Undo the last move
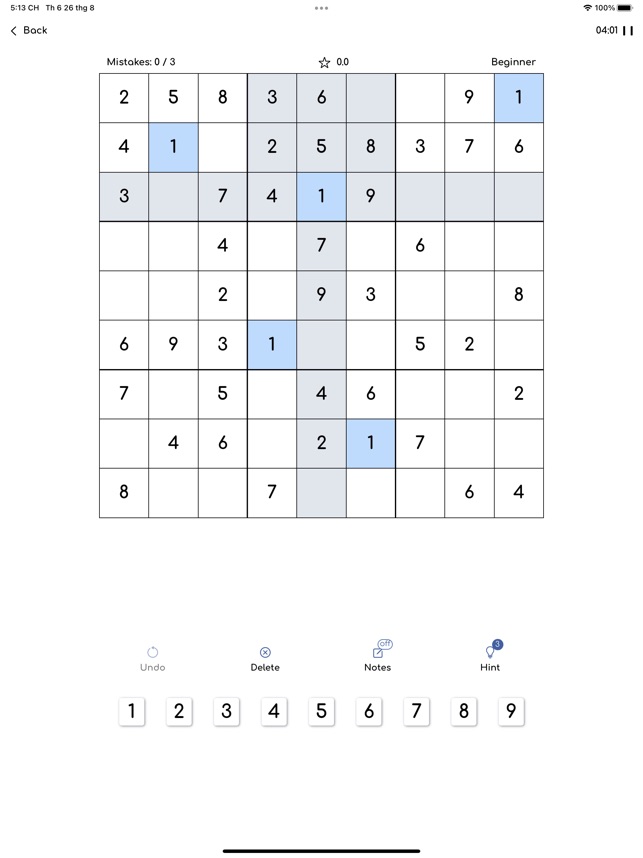 pos(152,658)
